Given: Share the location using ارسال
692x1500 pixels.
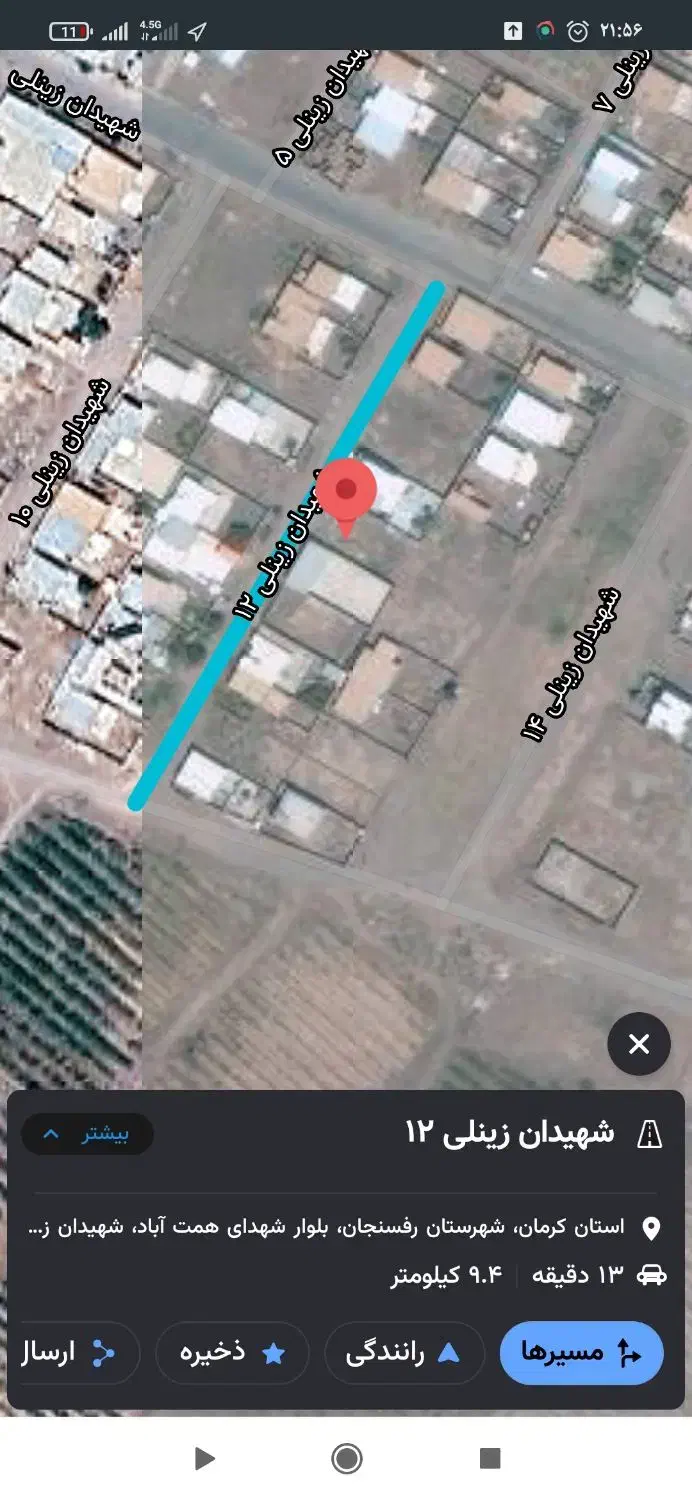Looking at the screenshot, I should click(x=72, y=1353).
